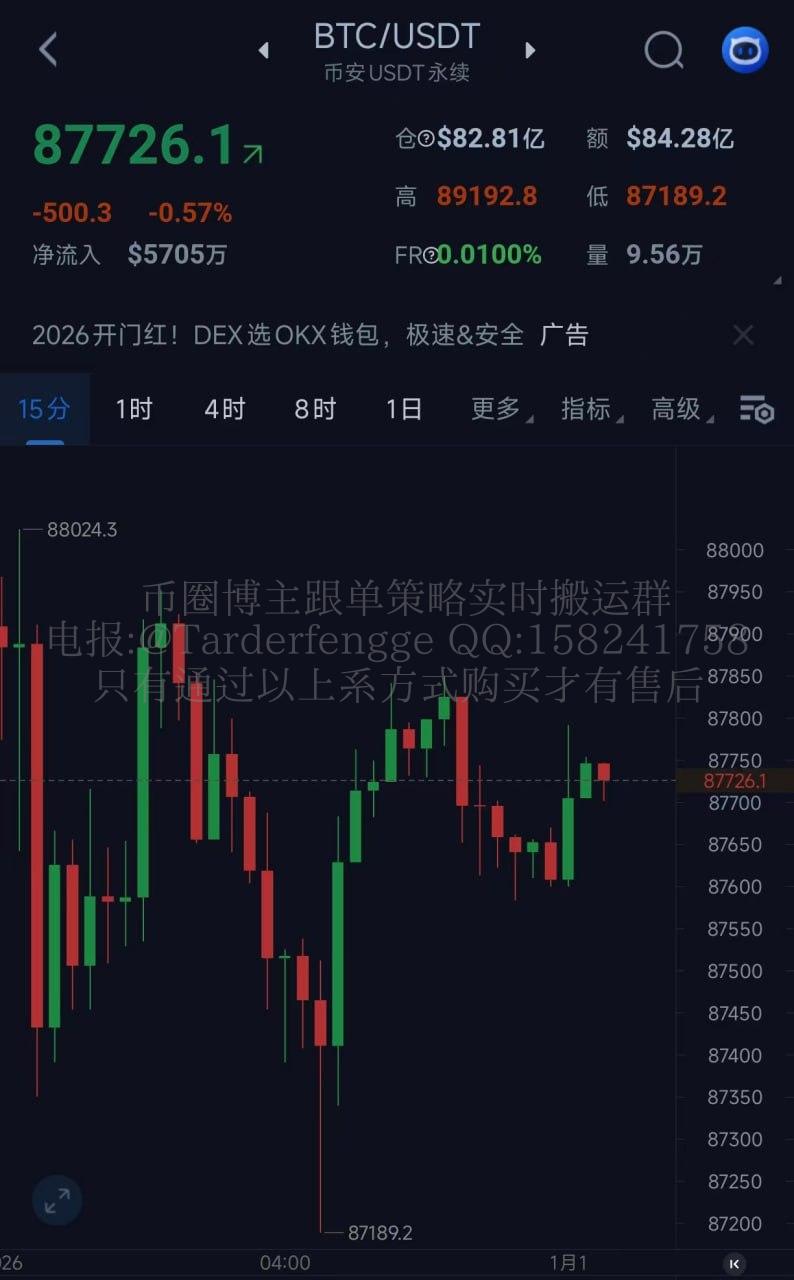The height and width of the screenshot is (1280, 794).
Task: Jump to the latest candle
Action: pos(735,1263)
